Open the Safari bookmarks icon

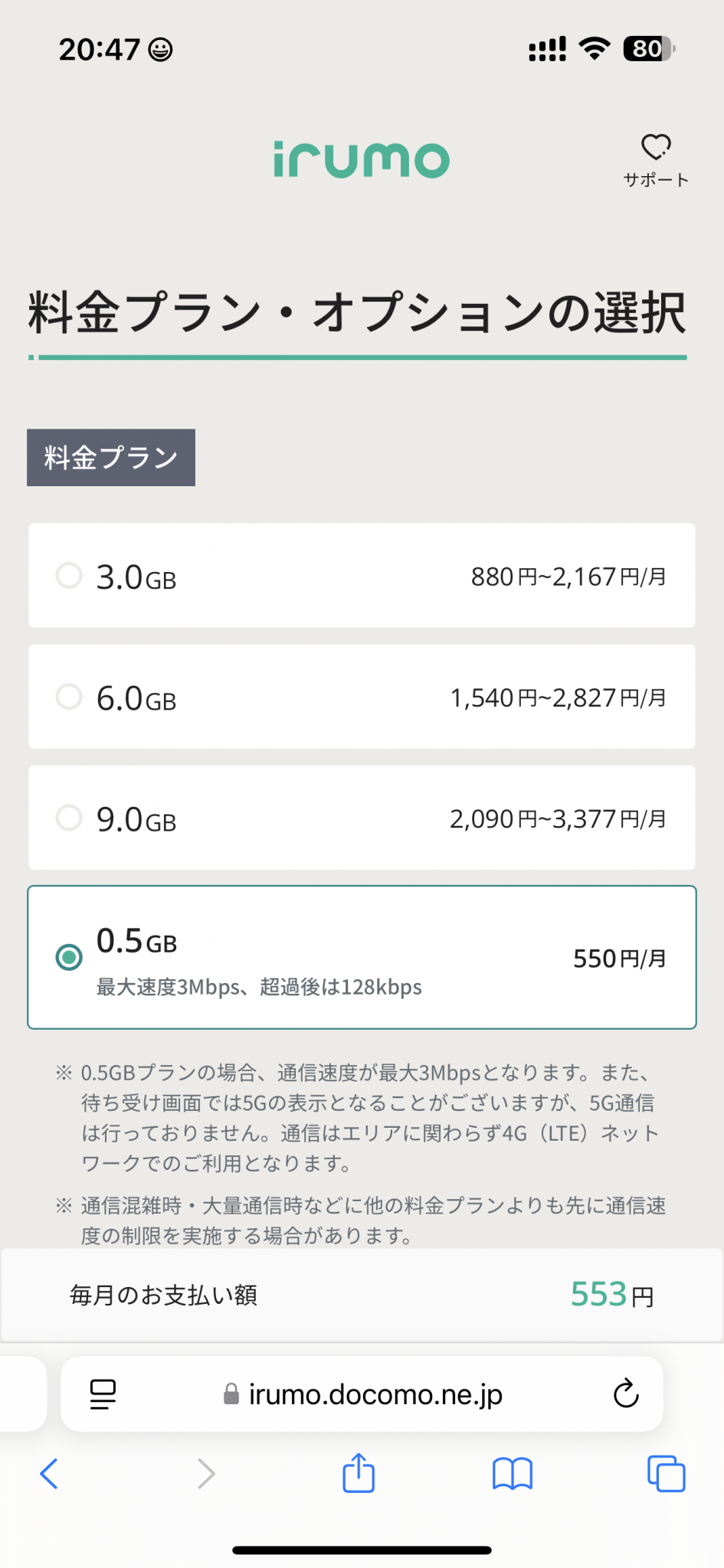513,1472
